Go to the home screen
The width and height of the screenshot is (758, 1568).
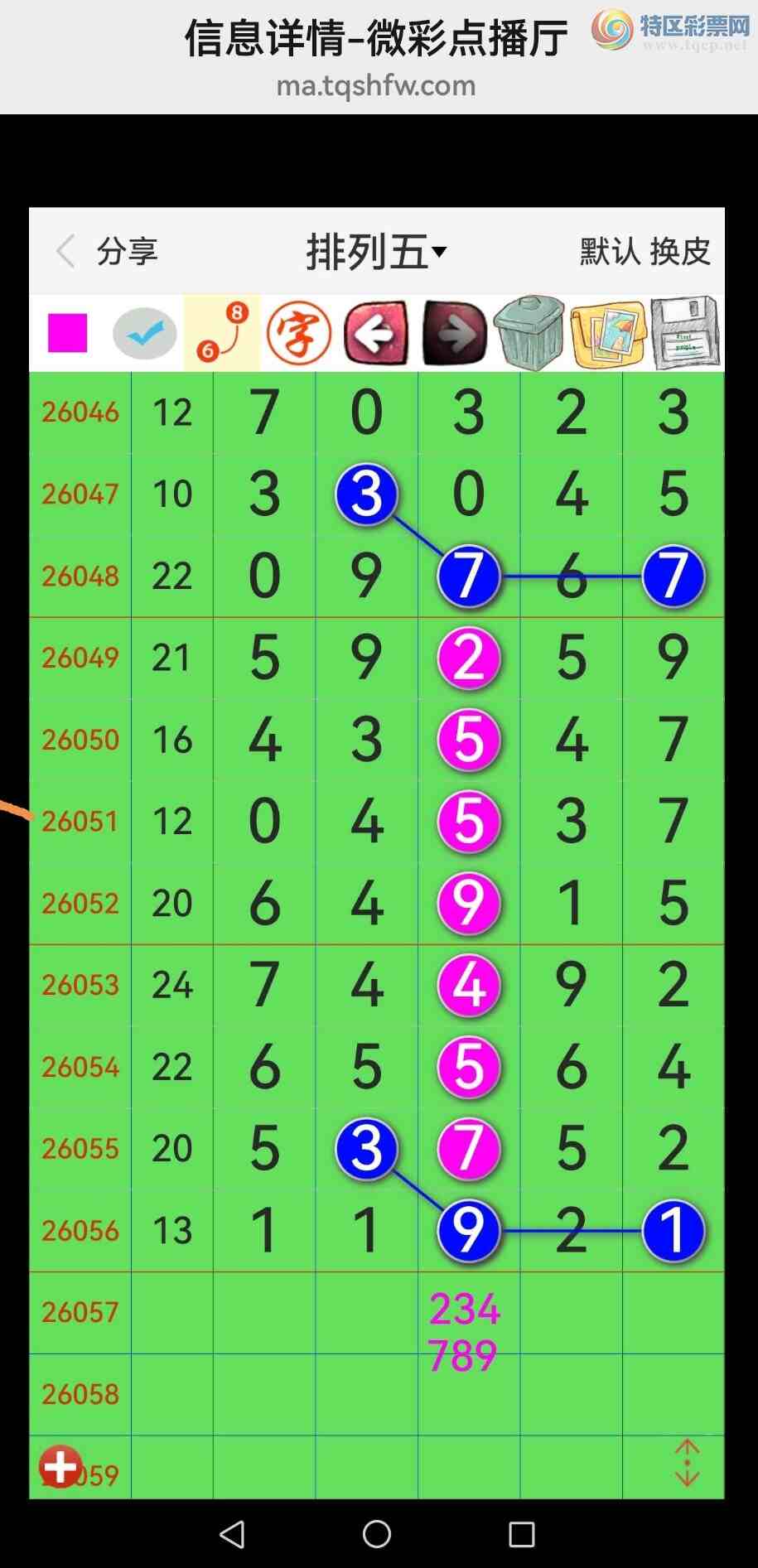377,1534
